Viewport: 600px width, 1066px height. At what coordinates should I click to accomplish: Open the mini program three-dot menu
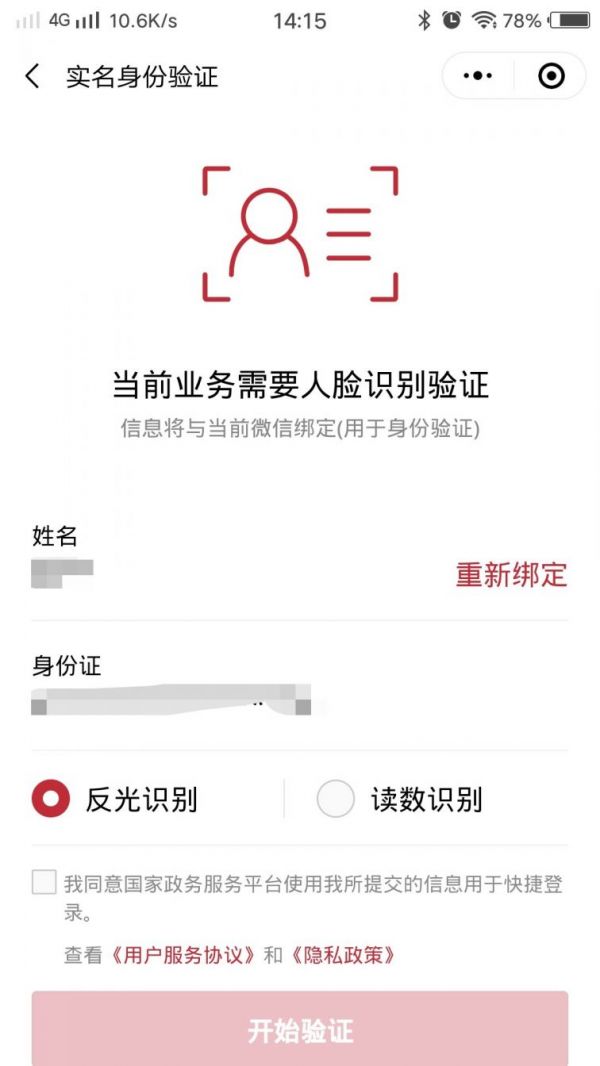478,76
